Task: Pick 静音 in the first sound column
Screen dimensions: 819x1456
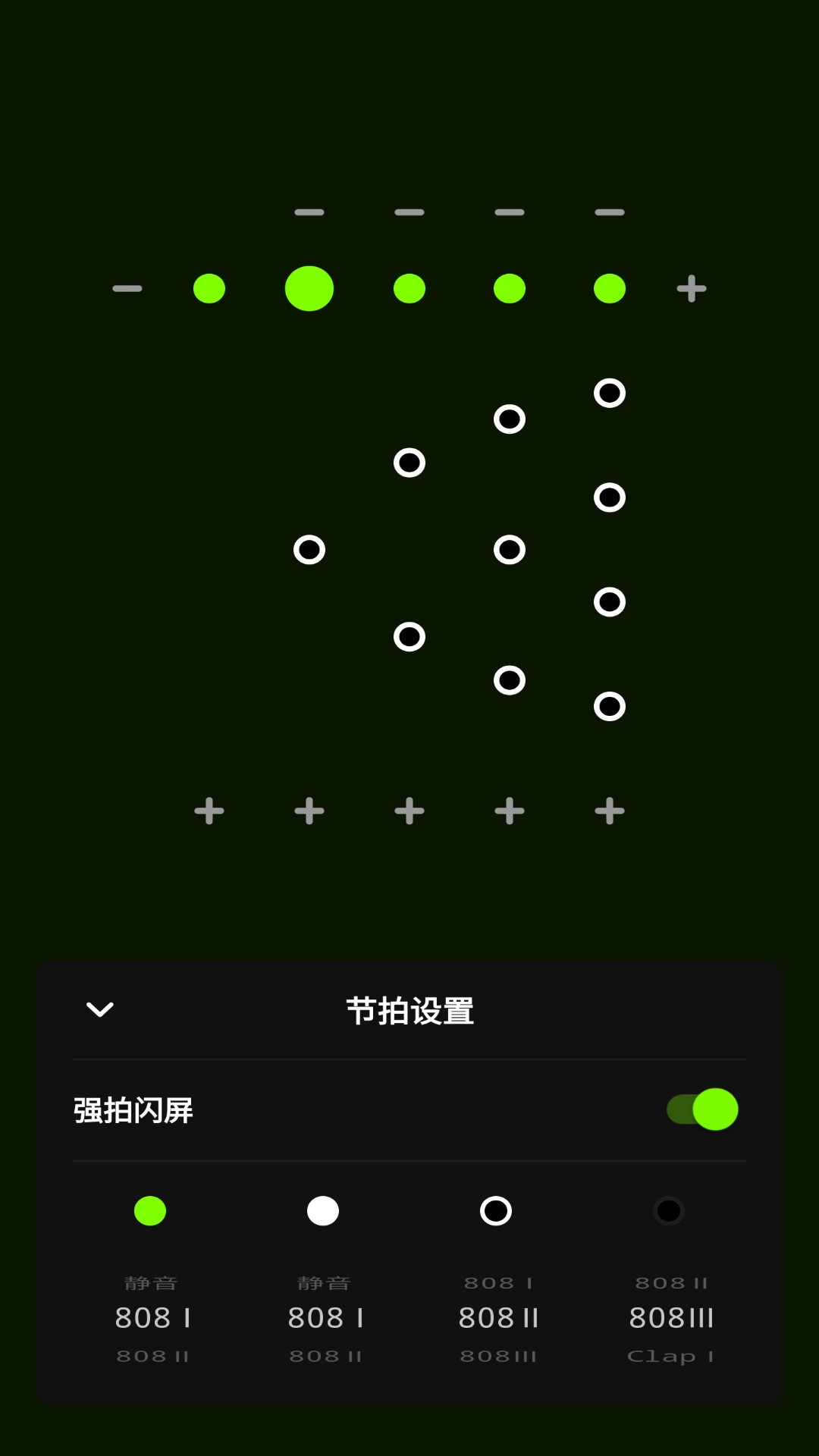Action: 150,1282
